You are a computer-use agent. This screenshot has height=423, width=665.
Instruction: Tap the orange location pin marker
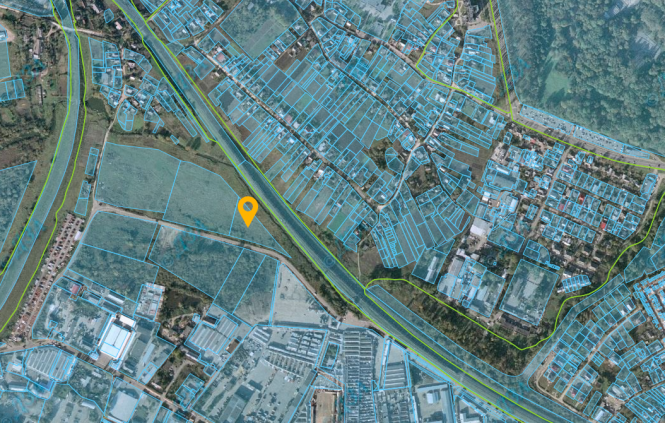pyautogui.click(x=248, y=210)
